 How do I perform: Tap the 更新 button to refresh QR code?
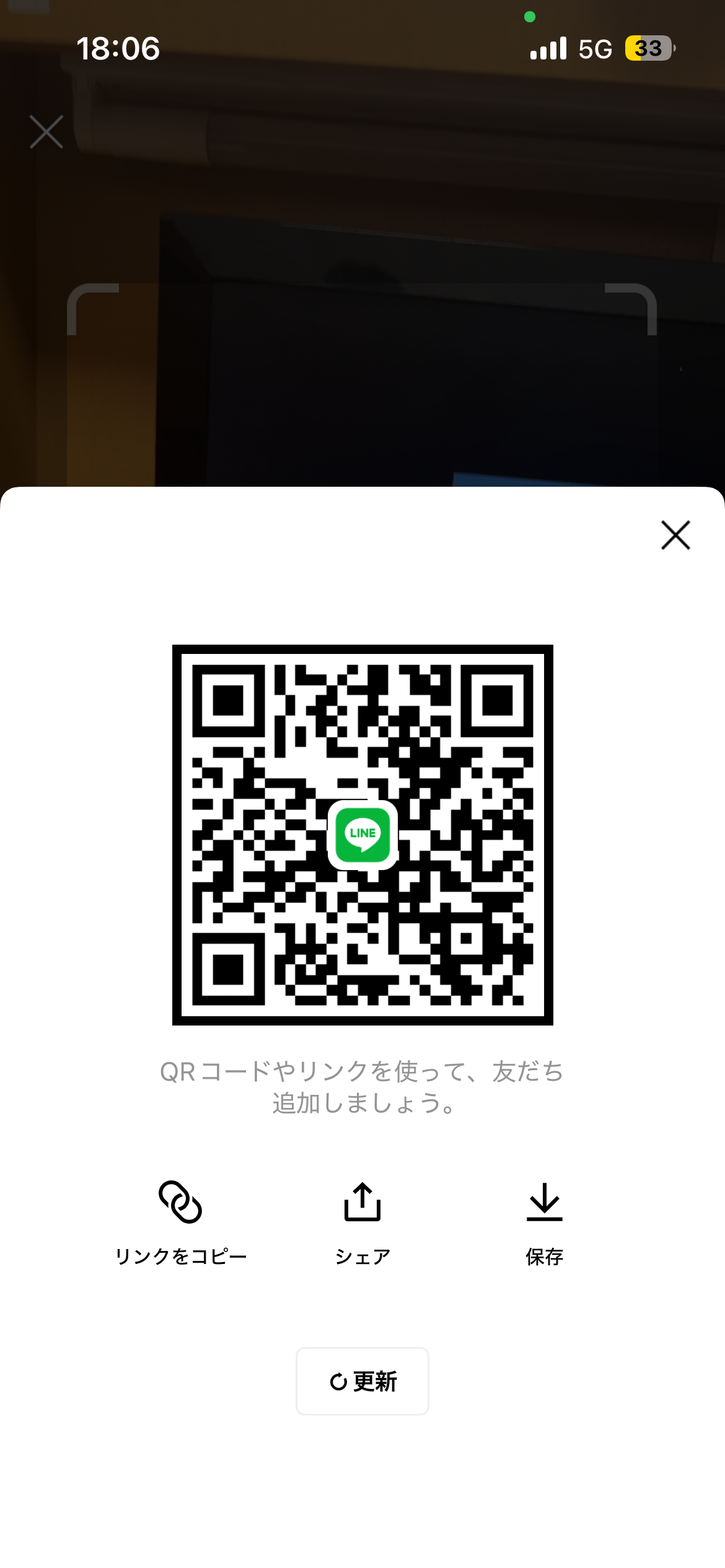click(x=362, y=1381)
